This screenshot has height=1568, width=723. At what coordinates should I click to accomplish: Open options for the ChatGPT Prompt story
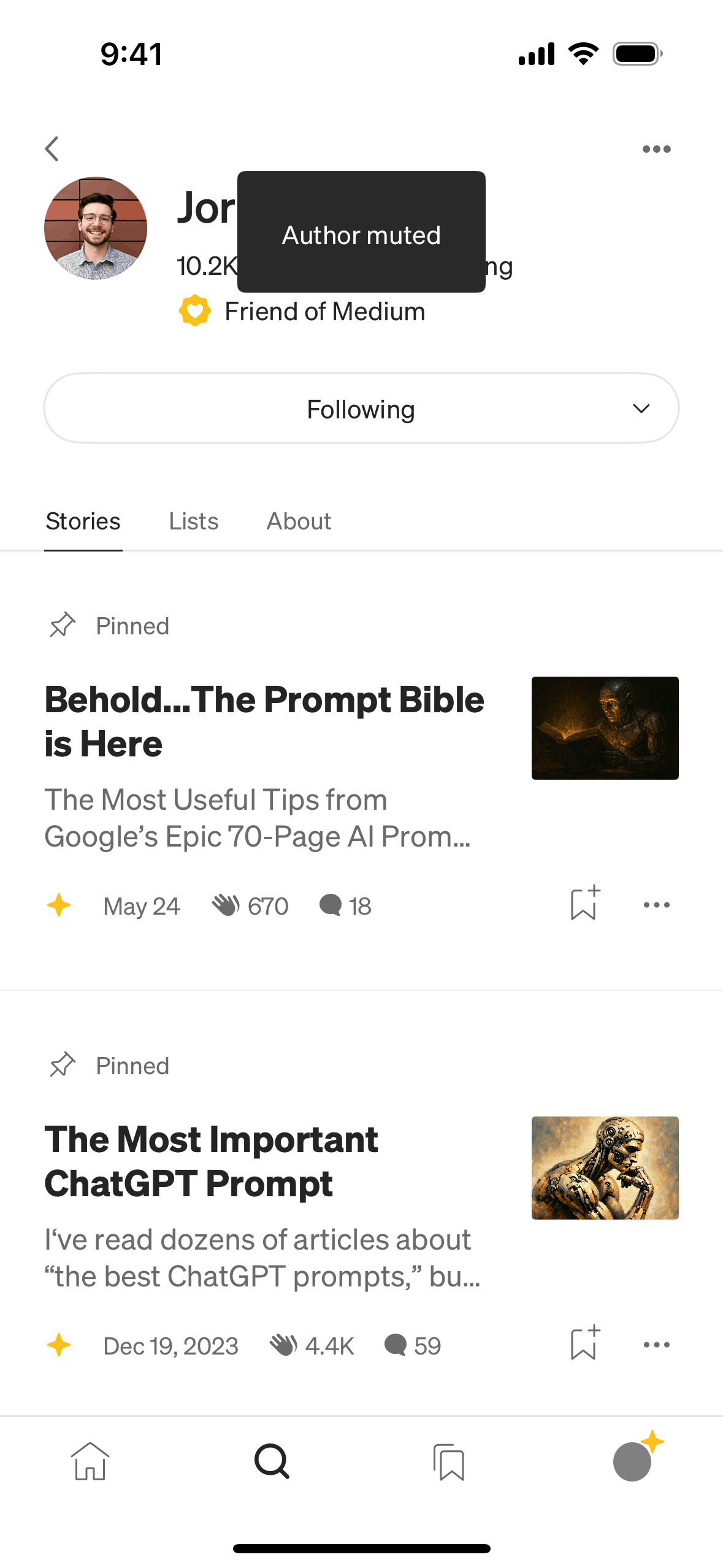click(x=656, y=1345)
